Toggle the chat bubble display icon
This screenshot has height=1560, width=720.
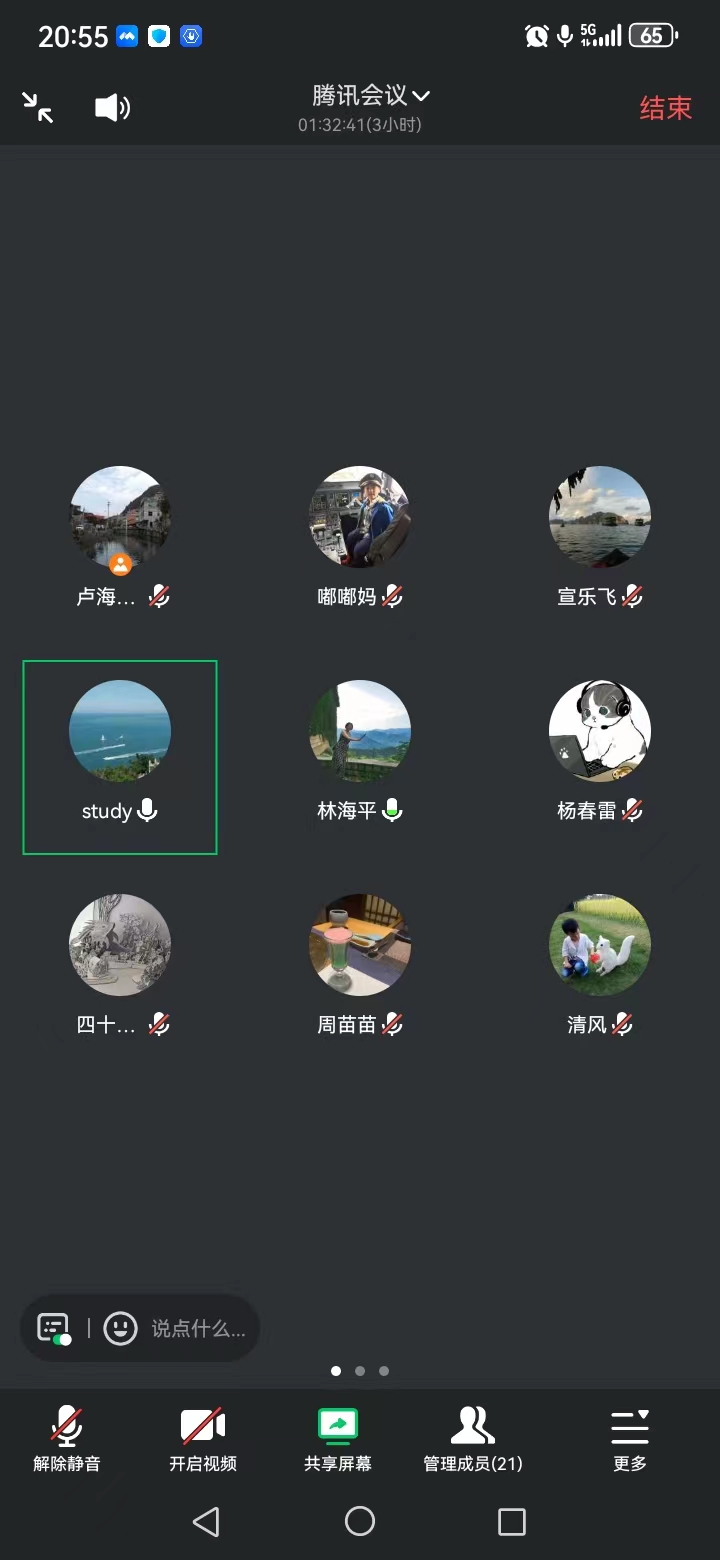coord(54,1328)
